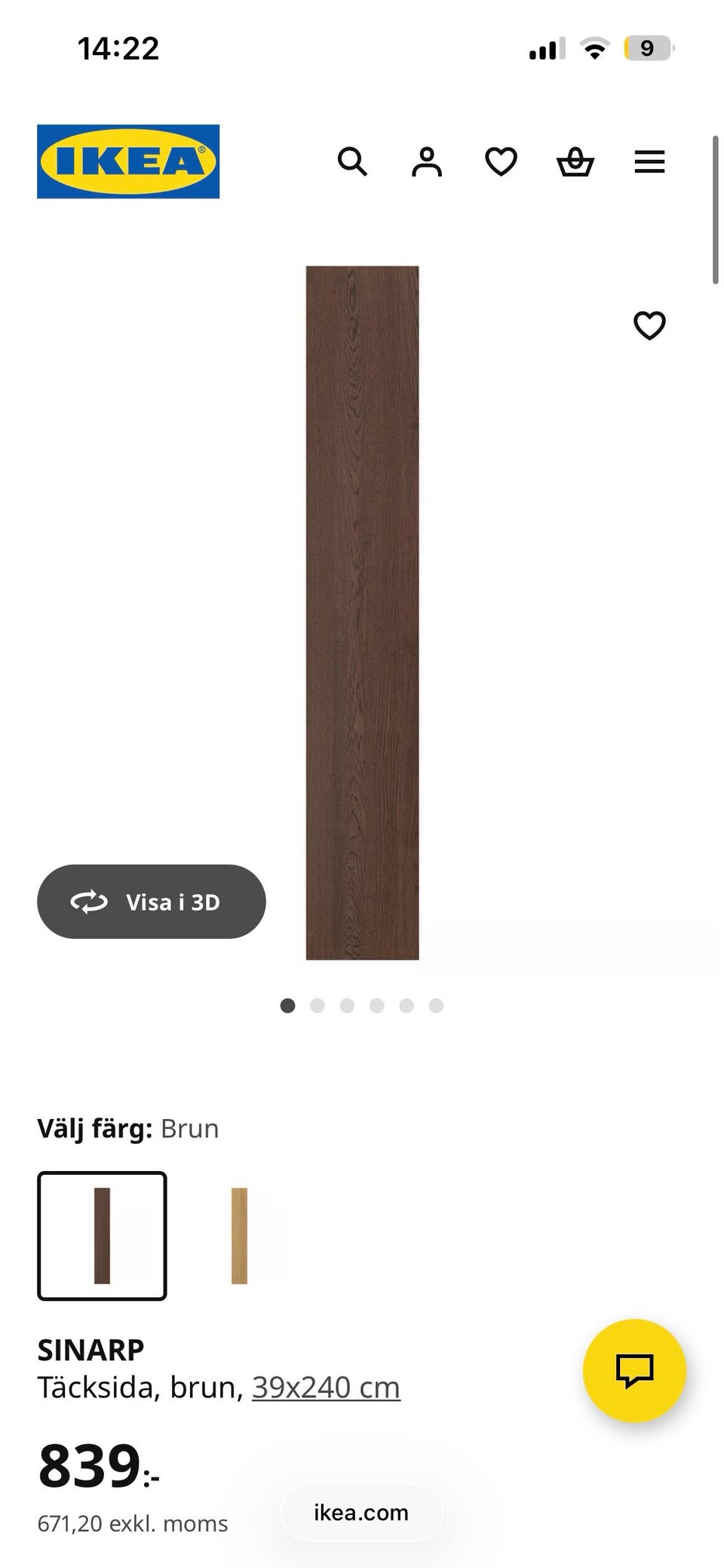Open the main product image of SINARP

(x=362, y=613)
